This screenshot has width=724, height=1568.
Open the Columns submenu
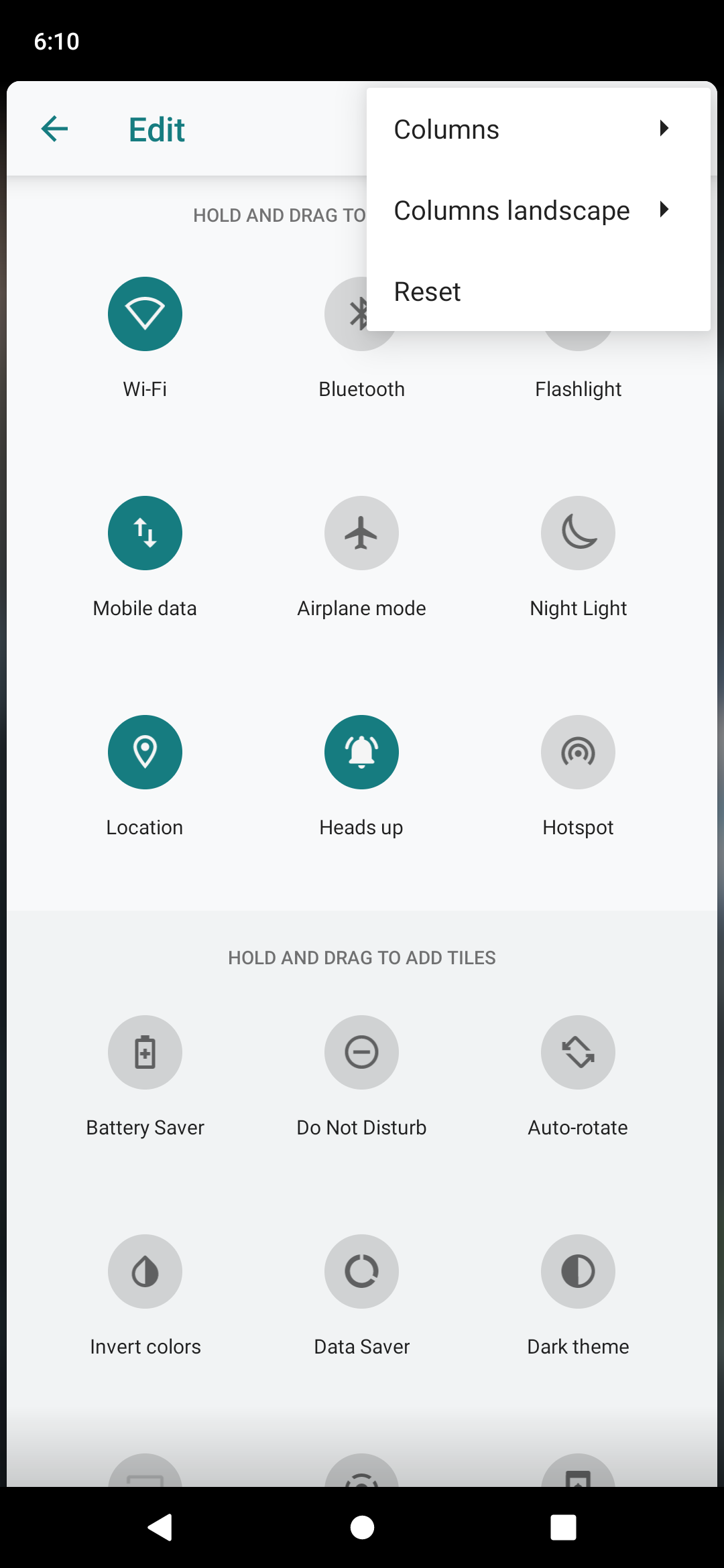point(538,129)
